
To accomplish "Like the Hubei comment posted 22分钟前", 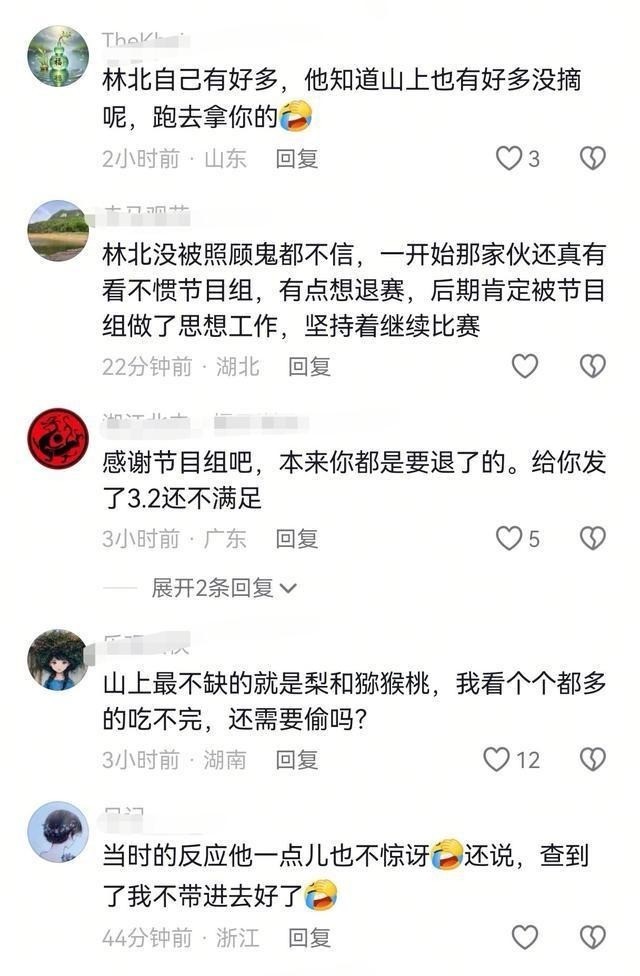I will tap(525, 366).
